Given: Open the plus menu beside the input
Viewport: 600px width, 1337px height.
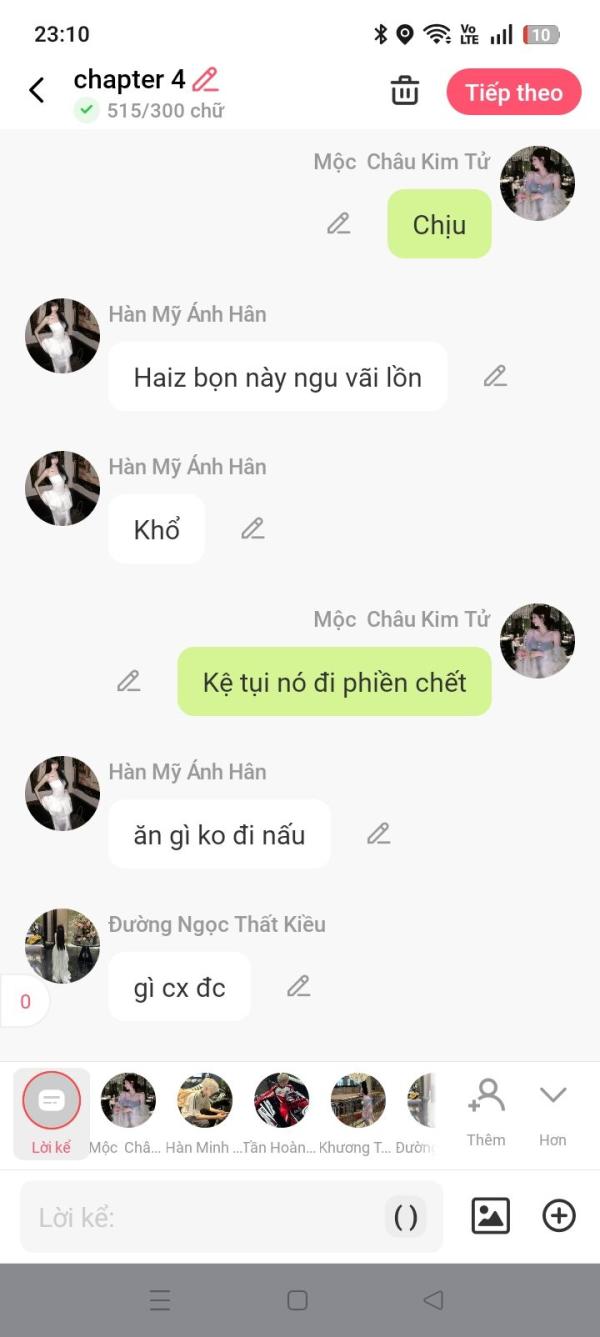Looking at the screenshot, I should point(559,1216).
